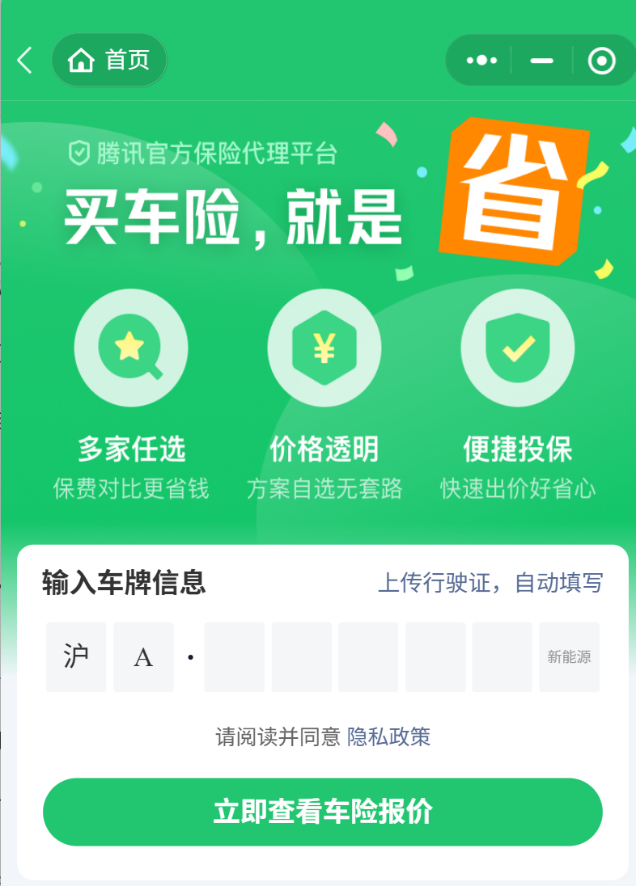Screen dimensions: 636x886
Task: Change the province code 沪
Action: click(x=76, y=657)
